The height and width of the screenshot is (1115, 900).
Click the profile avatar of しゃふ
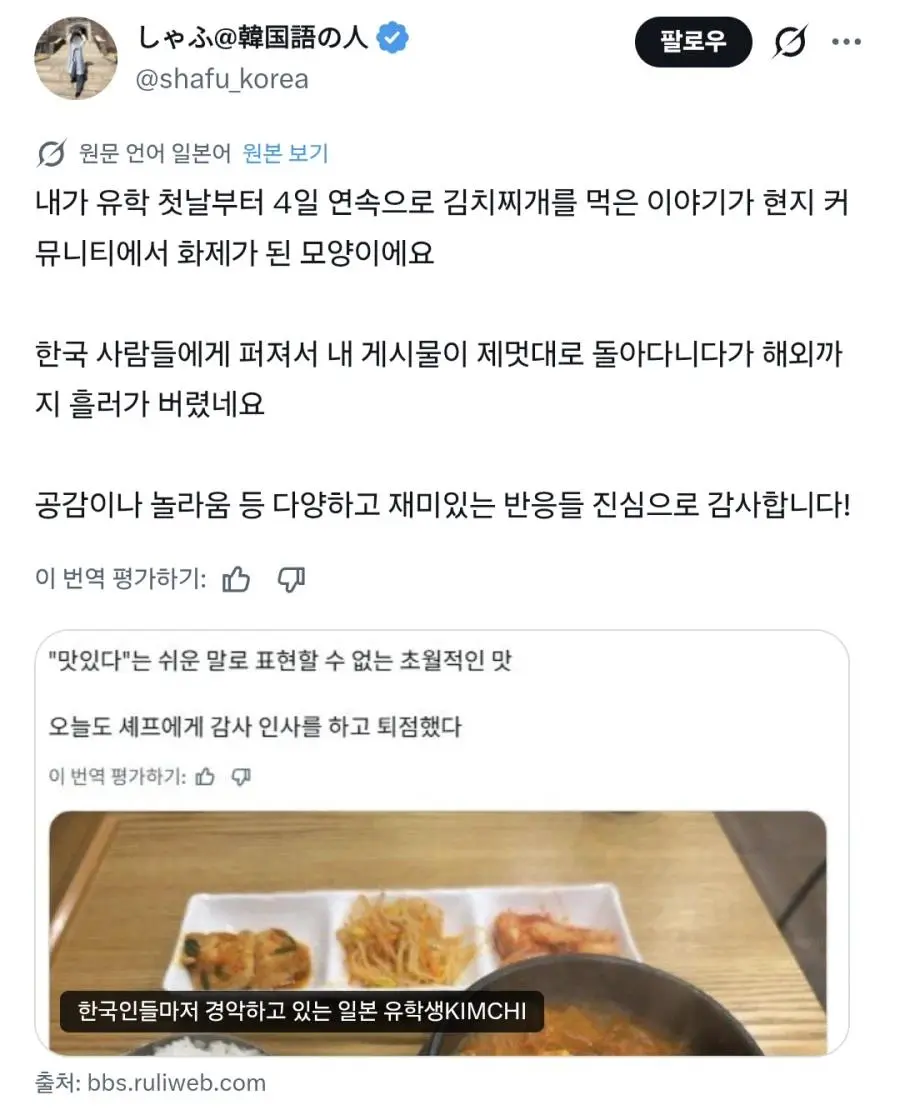click(x=75, y=57)
